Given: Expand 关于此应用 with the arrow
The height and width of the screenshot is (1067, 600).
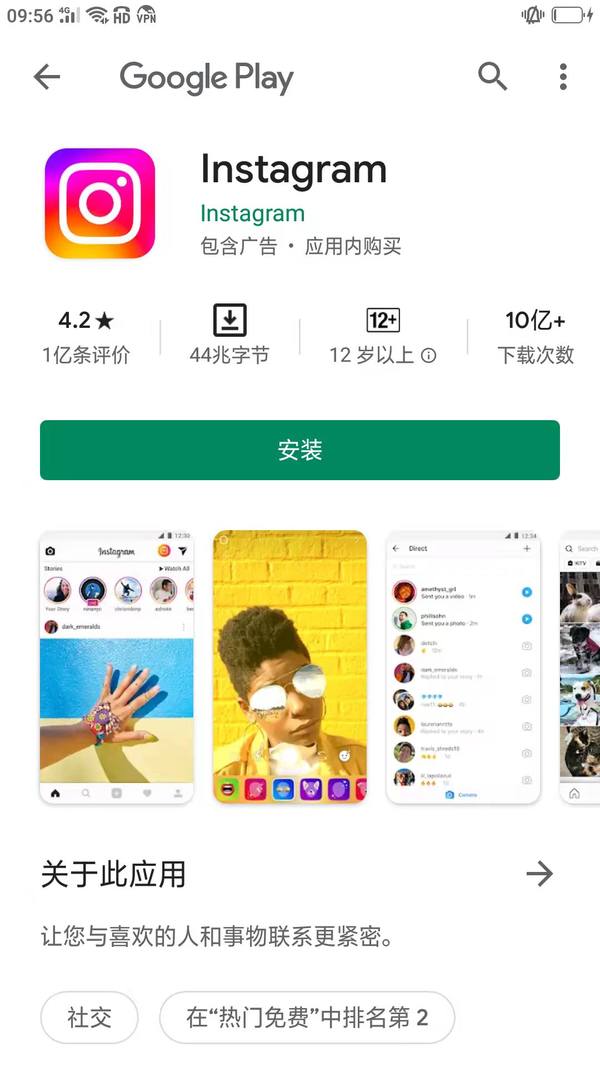Looking at the screenshot, I should tap(539, 874).
